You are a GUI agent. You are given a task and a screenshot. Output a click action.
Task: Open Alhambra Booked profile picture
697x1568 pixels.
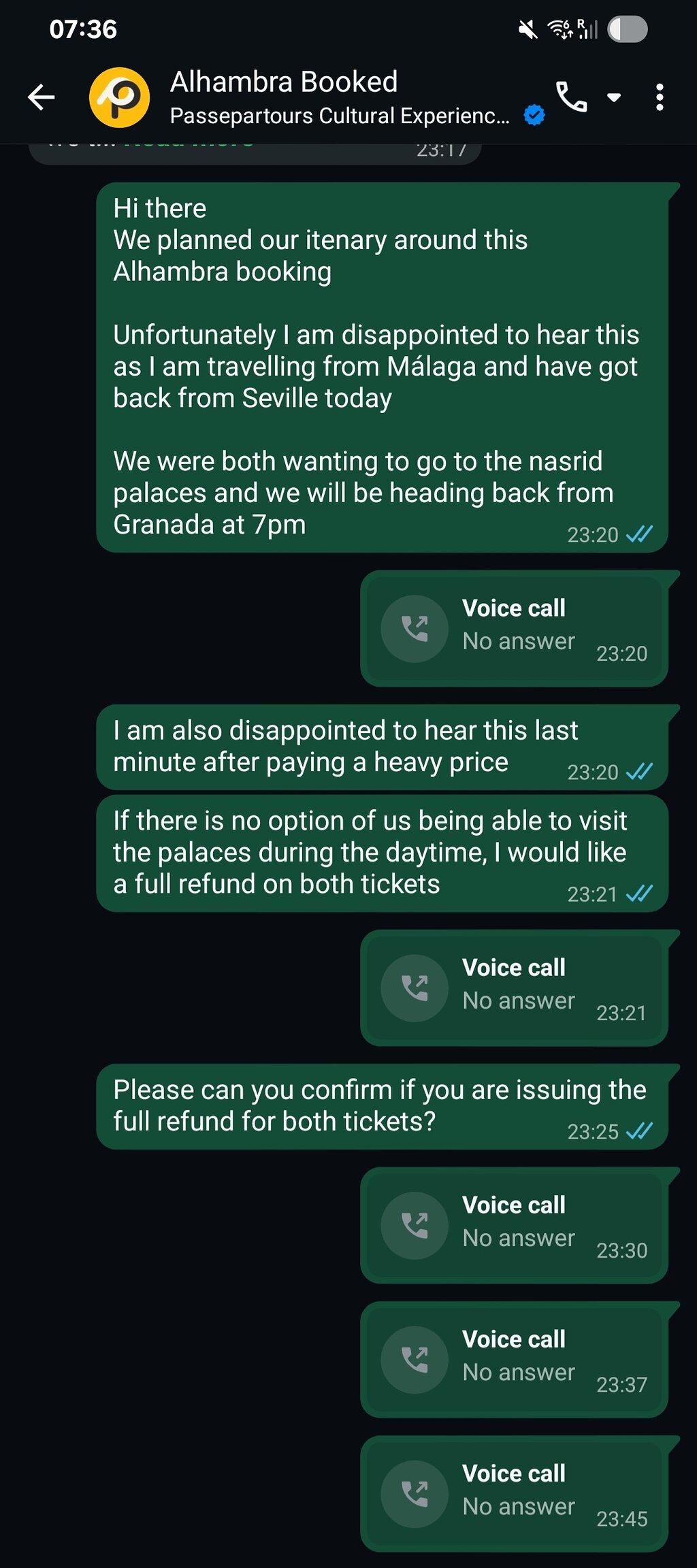pyautogui.click(x=119, y=97)
